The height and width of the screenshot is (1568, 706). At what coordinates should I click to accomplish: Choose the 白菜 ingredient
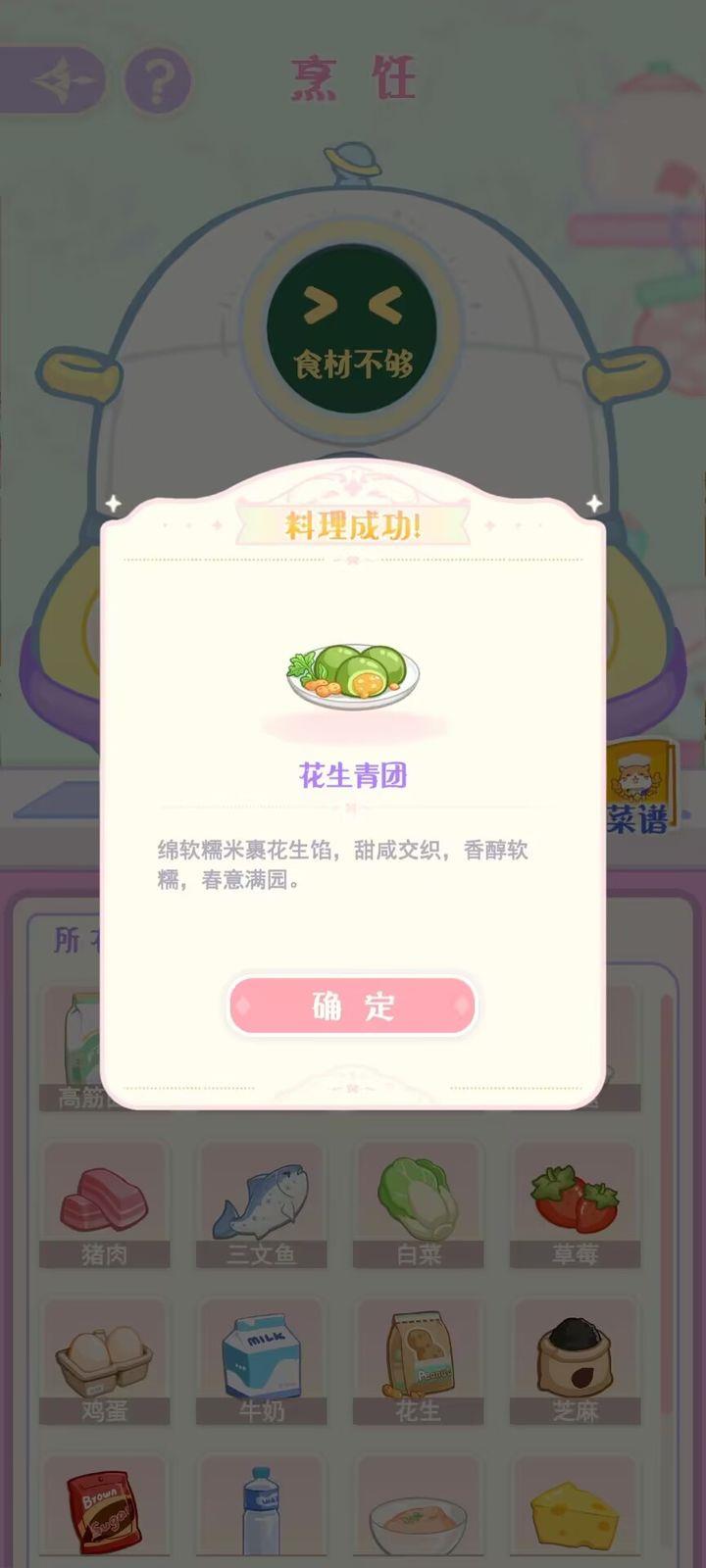(418, 1205)
